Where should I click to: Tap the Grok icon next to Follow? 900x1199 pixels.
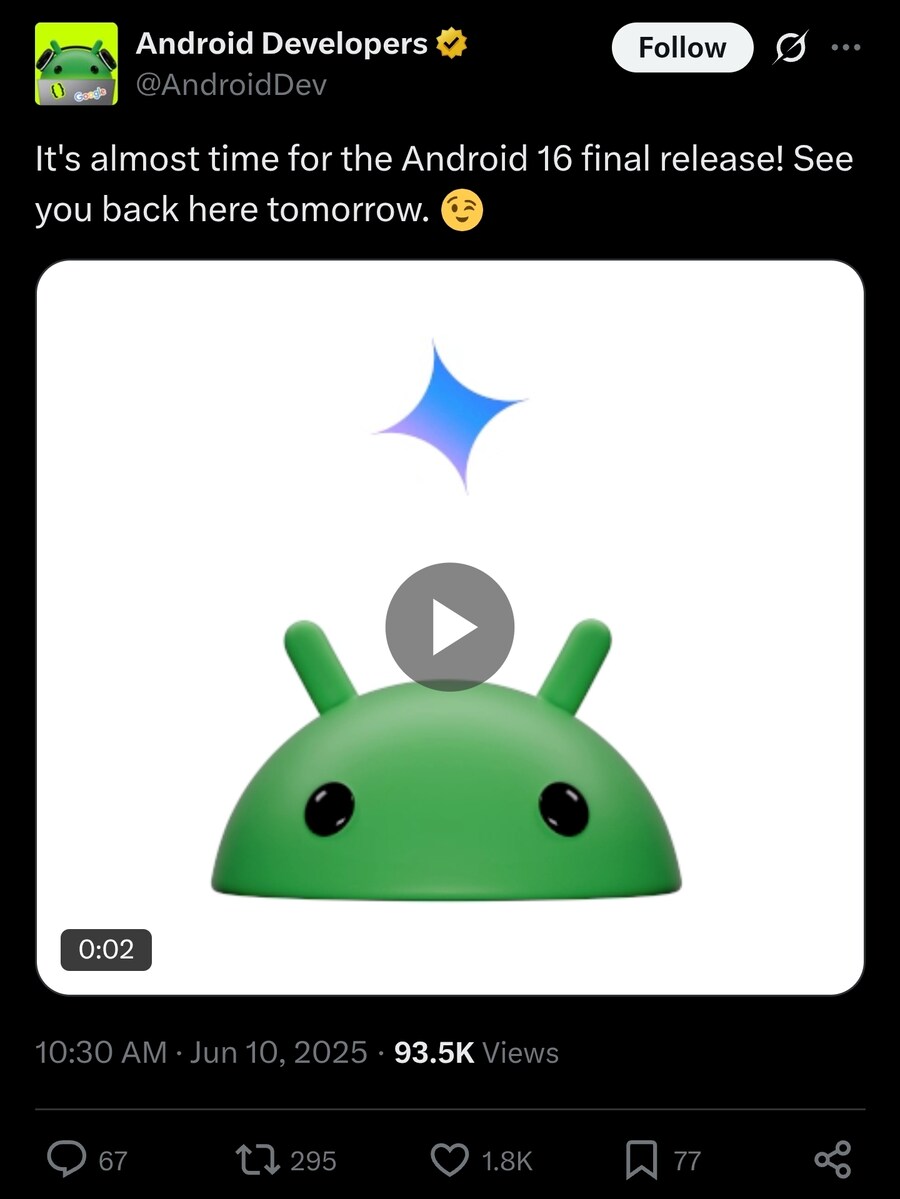791,47
